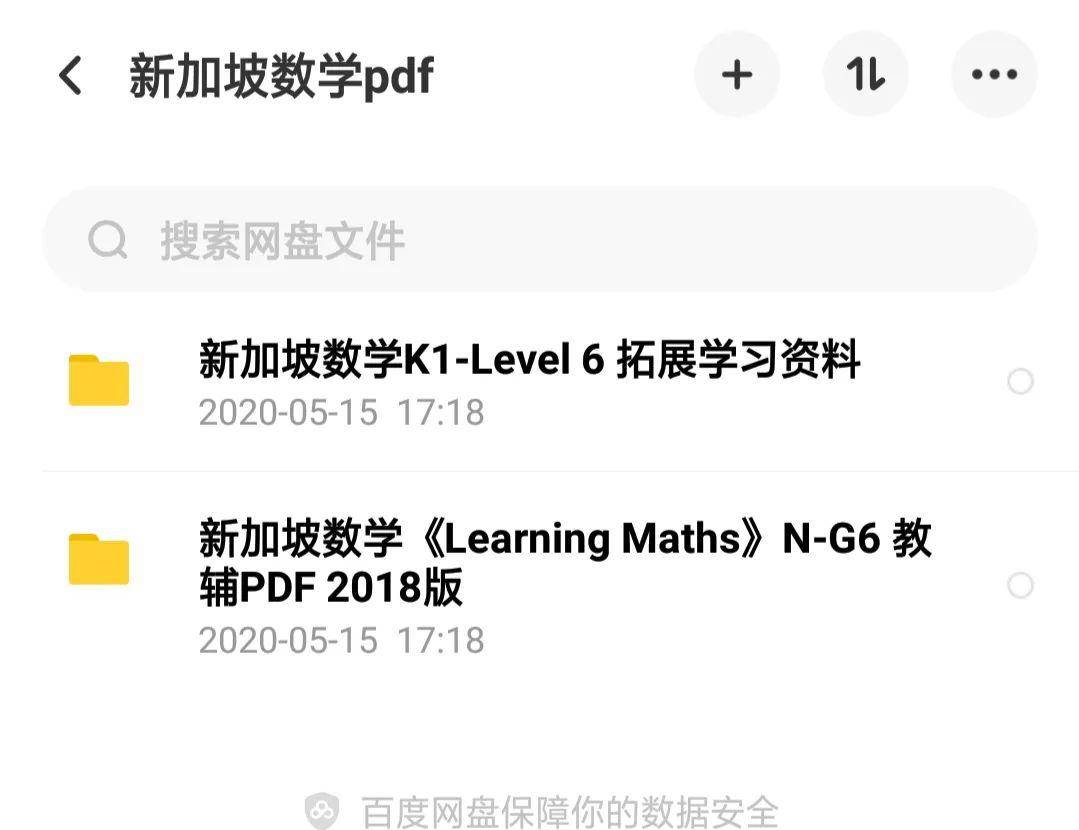Viewport: 1079px width, 830px height.
Task: Select the K1-Level 6 folder checkbox
Action: (x=1020, y=382)
